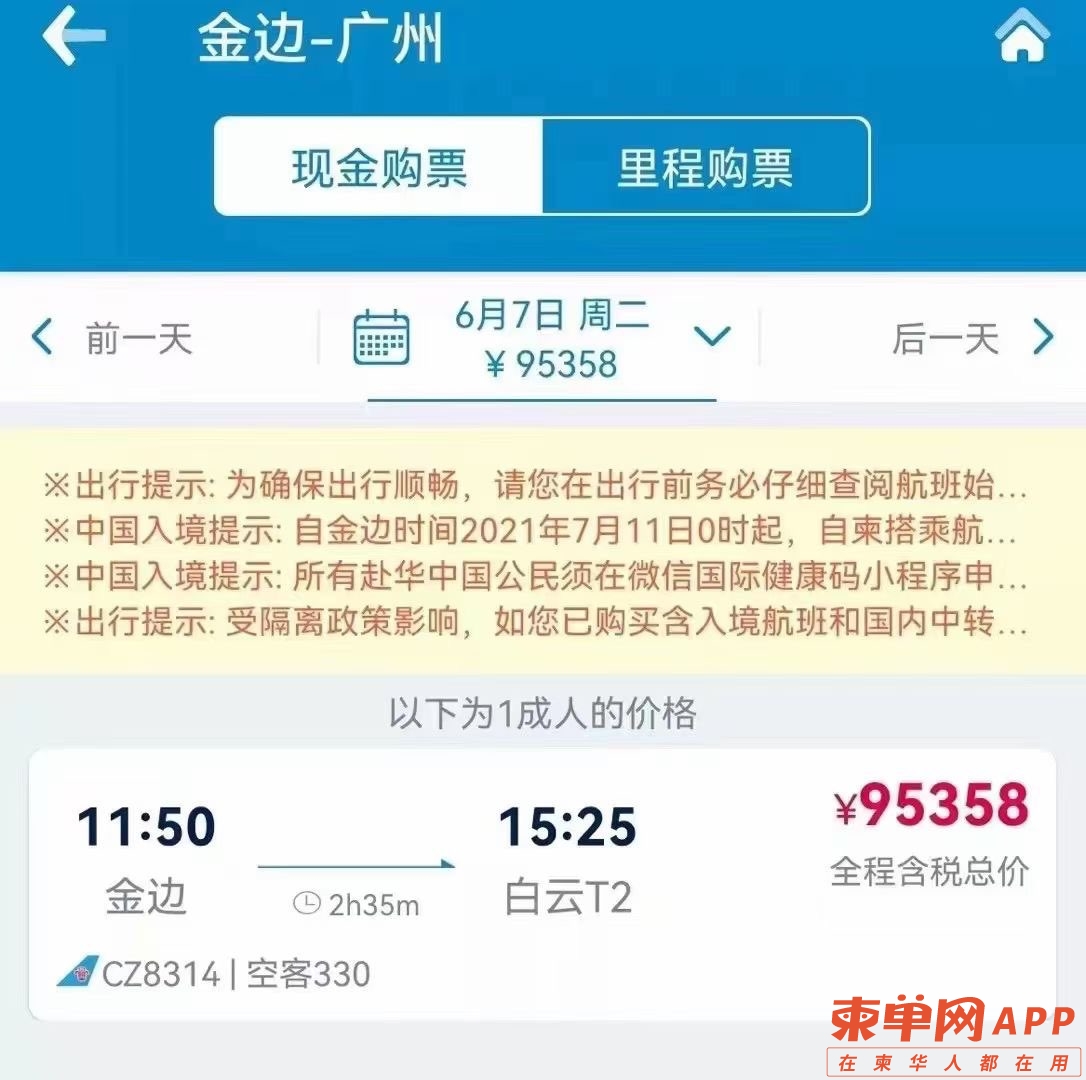Go back using the arrow icon

point(73,36)
